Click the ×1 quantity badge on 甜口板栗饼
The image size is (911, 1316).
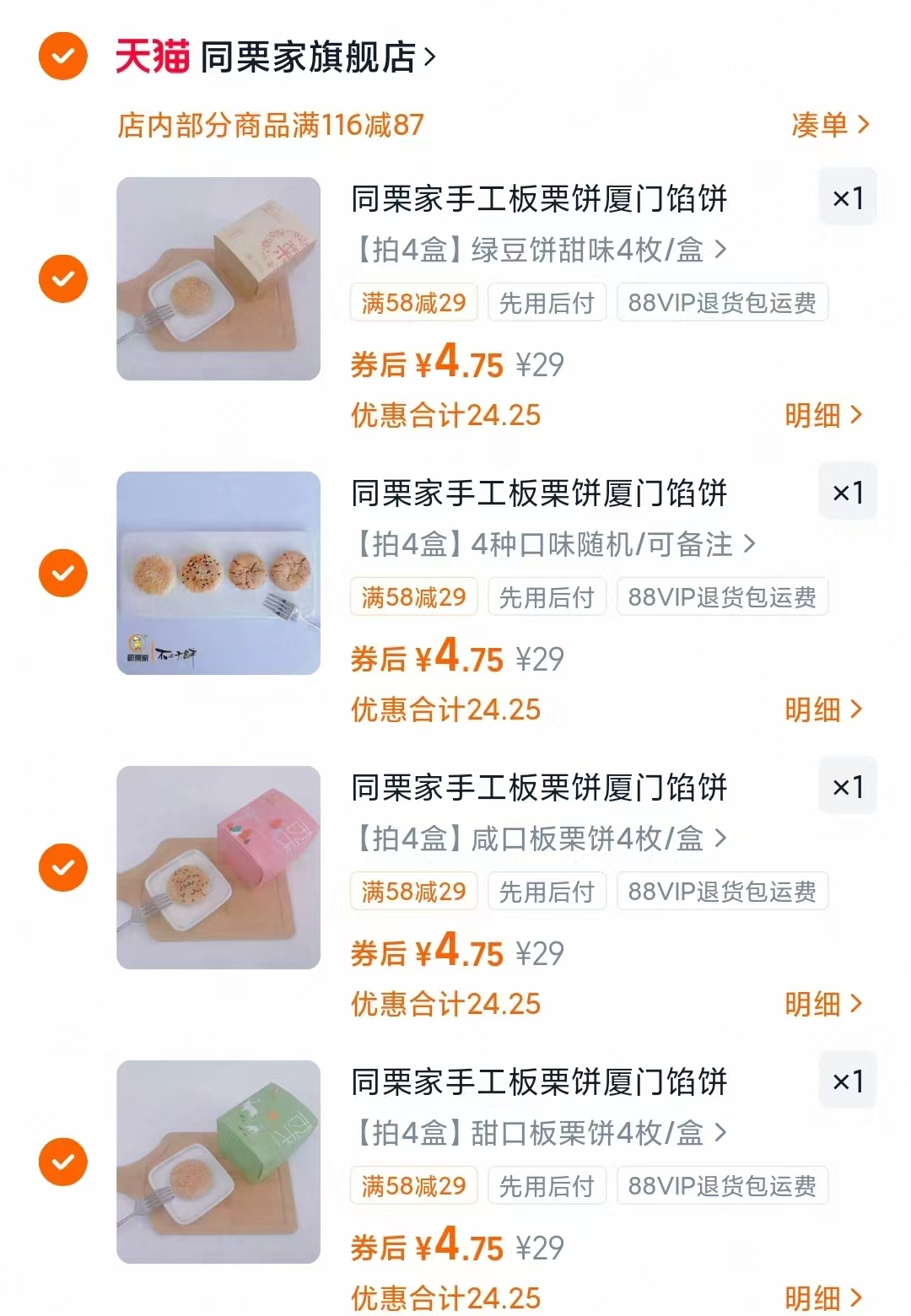point(847,1080)
